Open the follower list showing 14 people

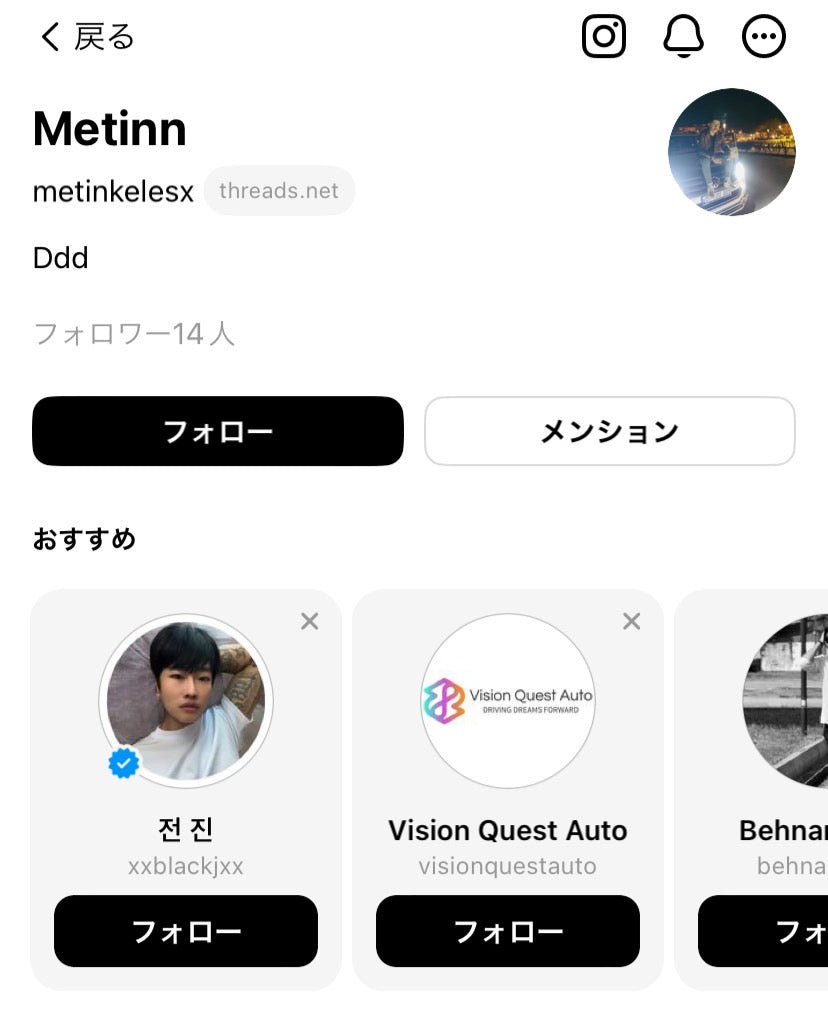click(x=134, y=333)
